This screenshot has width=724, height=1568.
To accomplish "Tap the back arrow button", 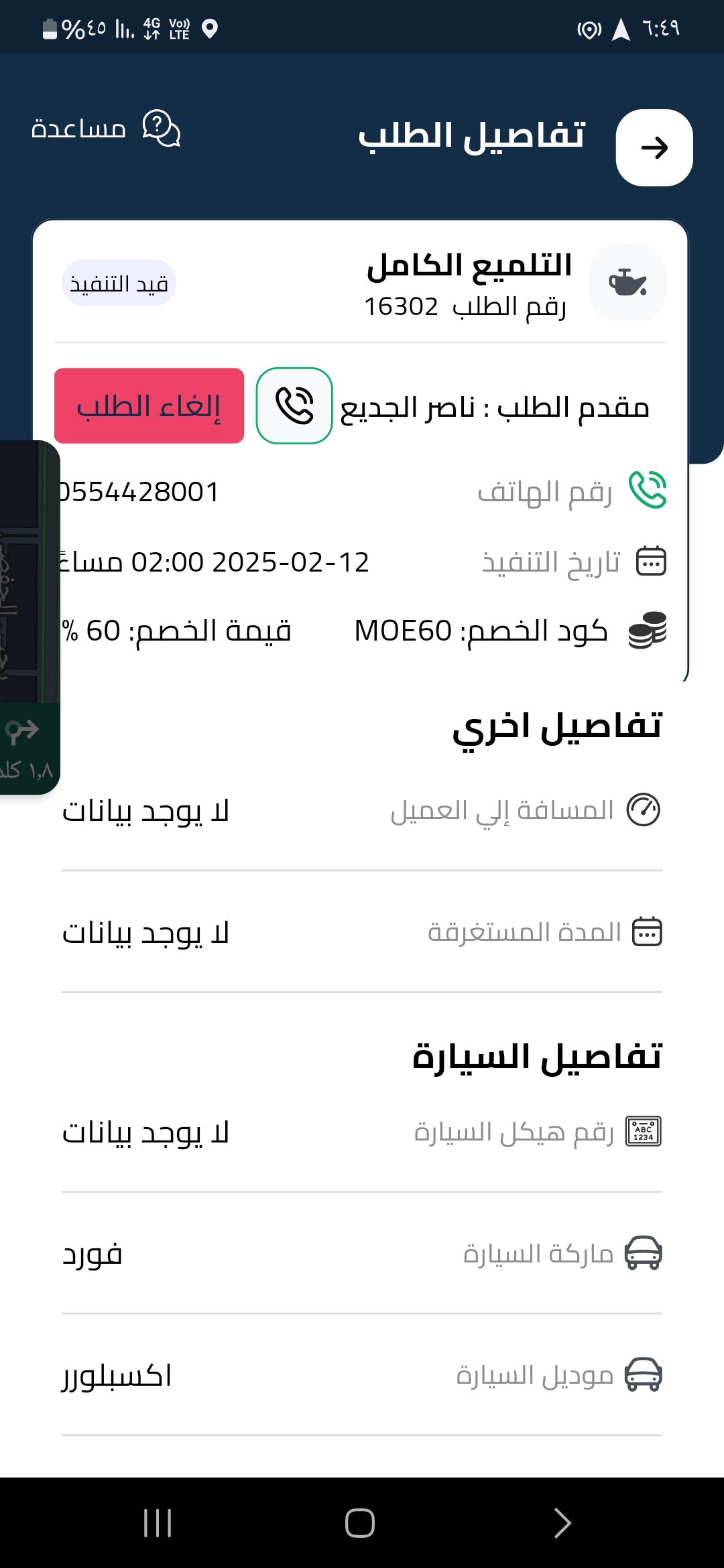I will (654, 147).
